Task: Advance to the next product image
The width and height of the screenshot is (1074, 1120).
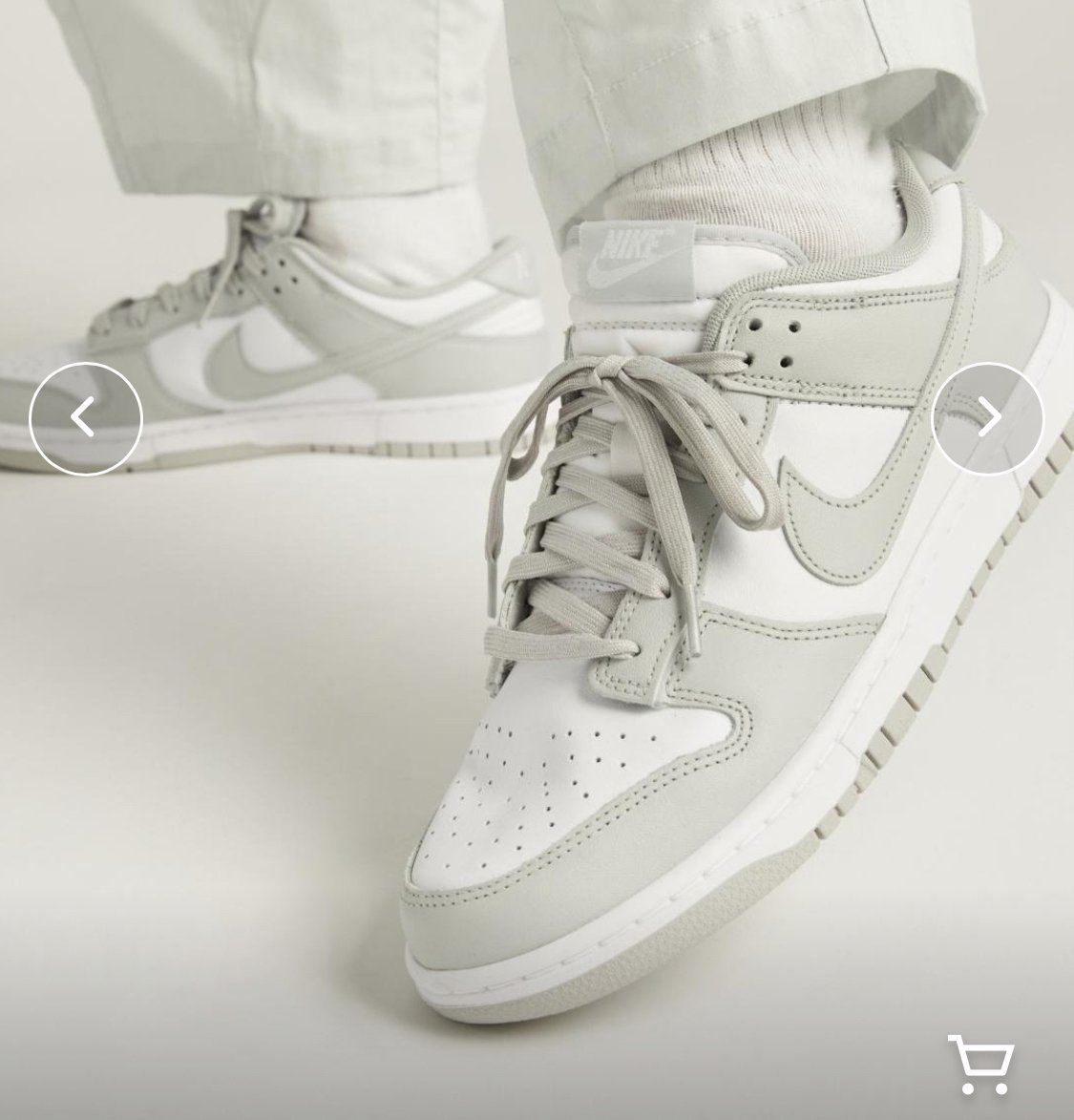Action: pos(988,418)
